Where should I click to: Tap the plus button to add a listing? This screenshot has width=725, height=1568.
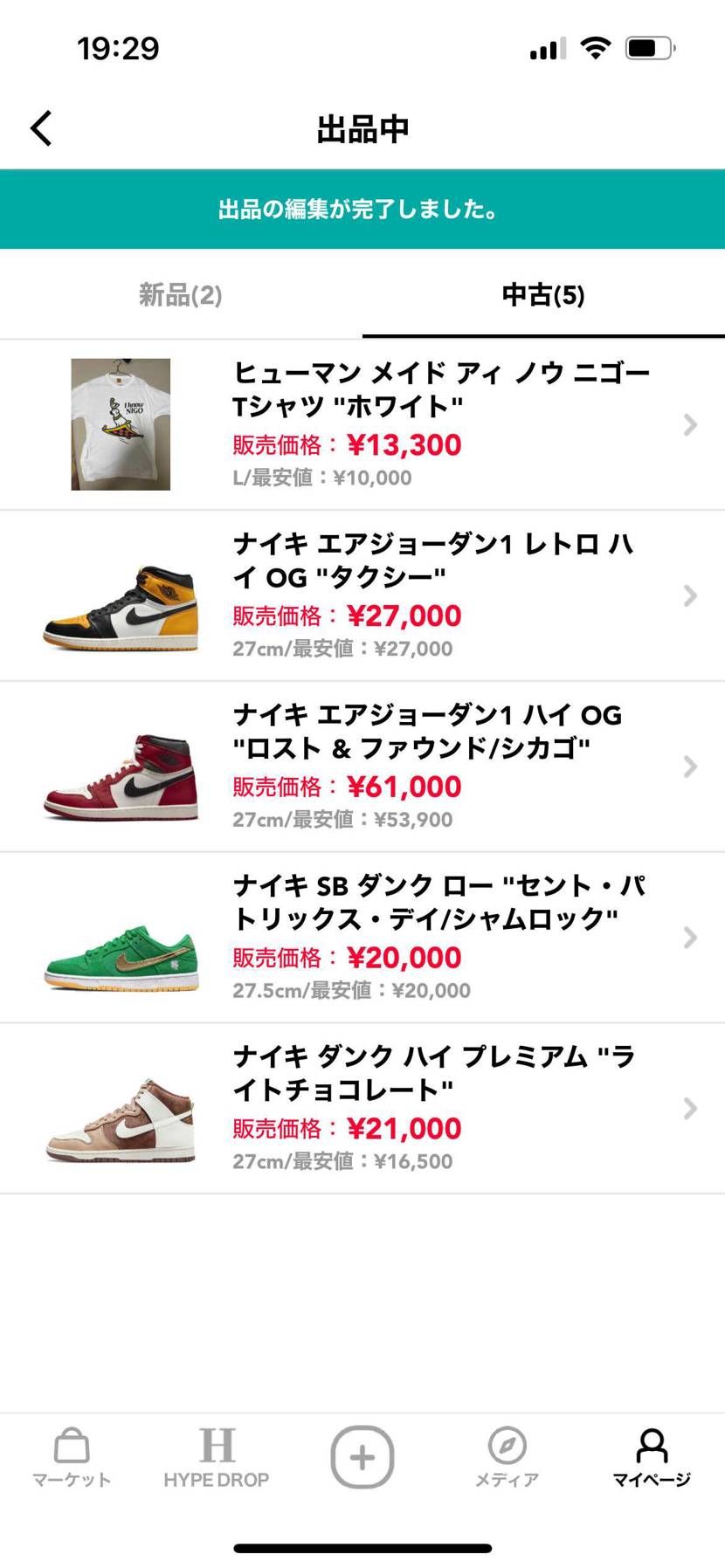click(x=362, y=1457)
